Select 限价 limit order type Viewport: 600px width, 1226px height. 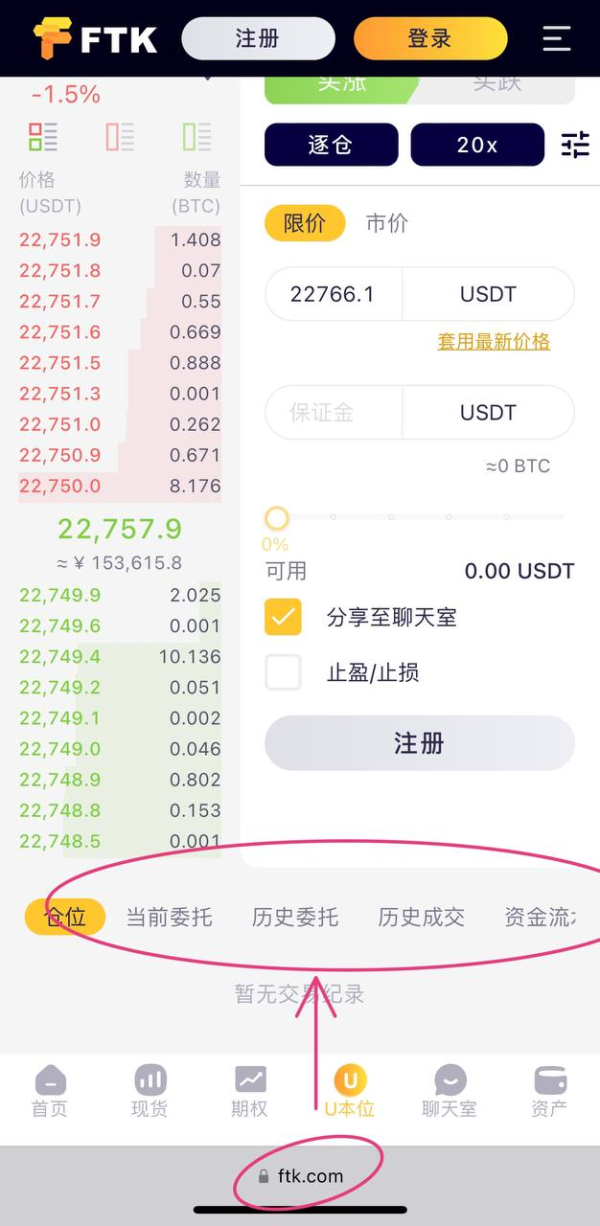click(x=304, y=223)
